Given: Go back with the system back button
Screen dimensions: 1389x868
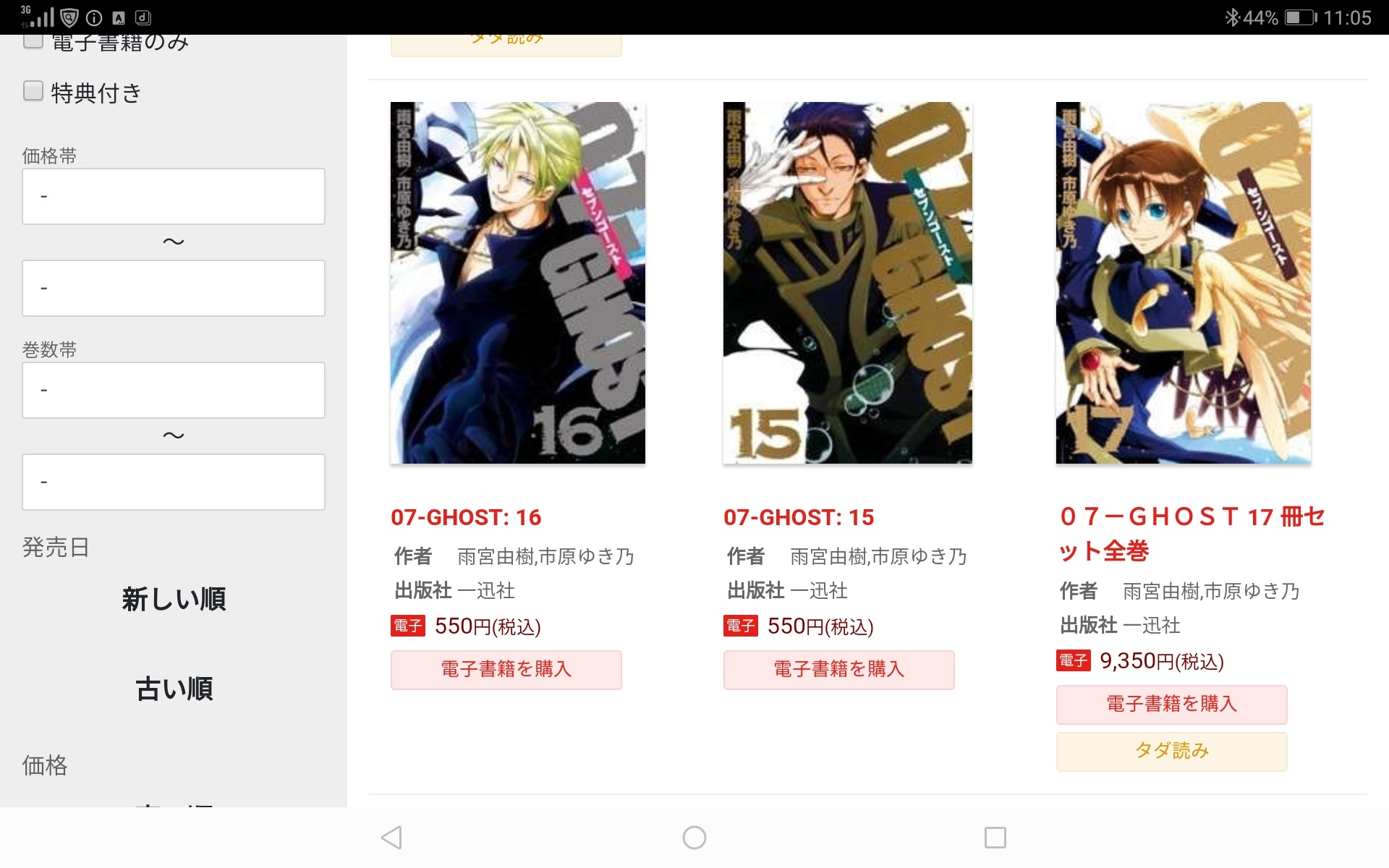Looking at the screenshot, I should [x=391, y=838].
